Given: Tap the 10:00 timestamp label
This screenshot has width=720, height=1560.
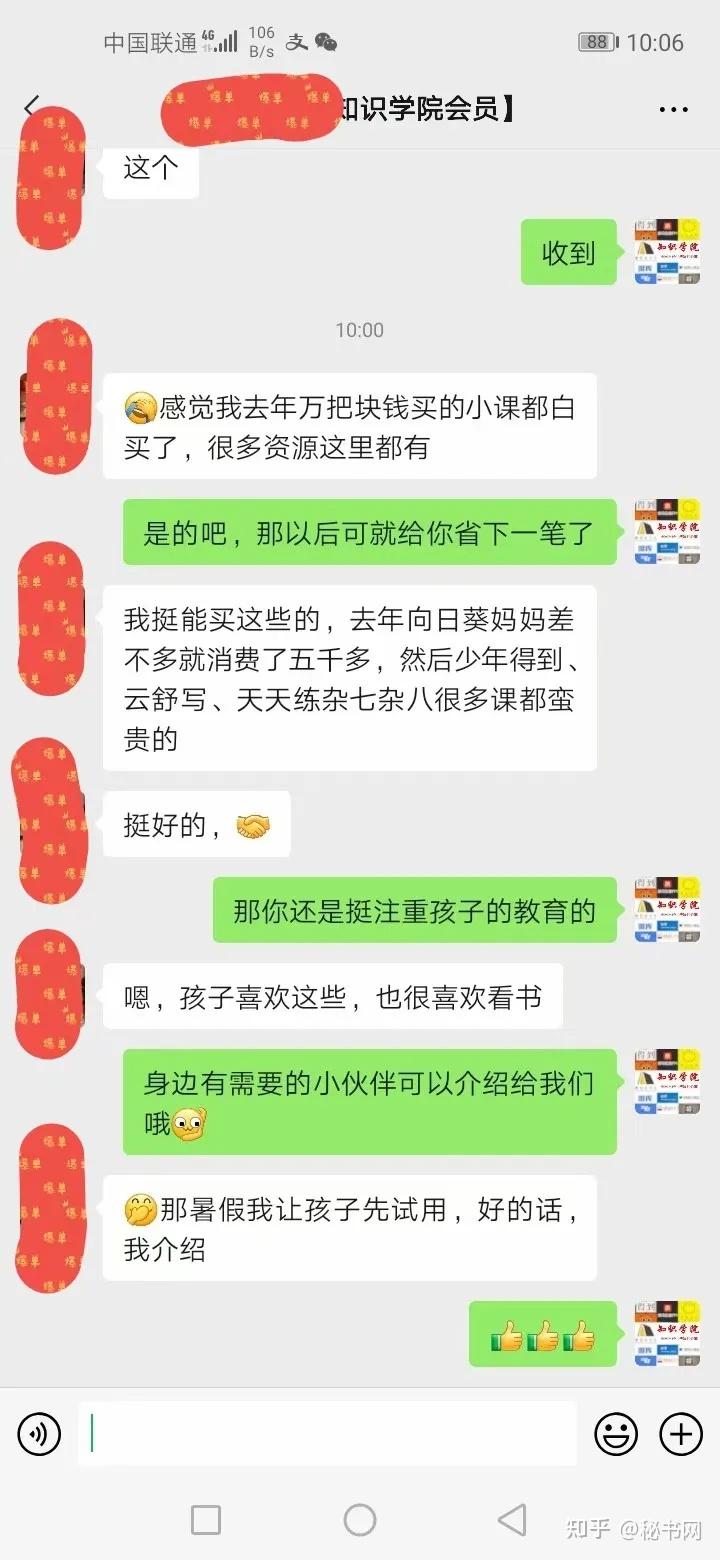Looking at the screenshot, I should 360,330.
